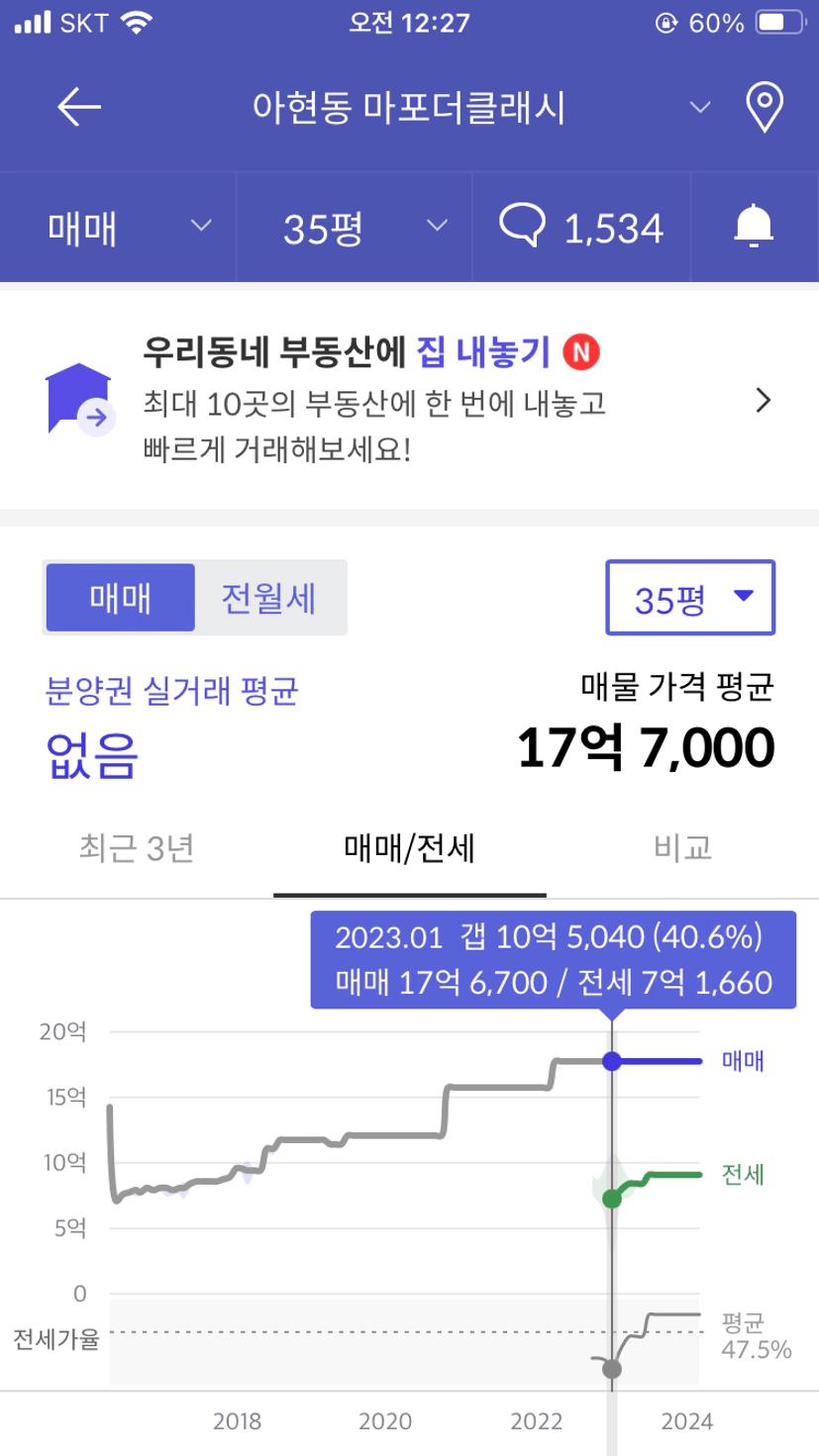Select the 매매 segment button
This screenshot has height=1456, width=819.
[x=120, y=597]
